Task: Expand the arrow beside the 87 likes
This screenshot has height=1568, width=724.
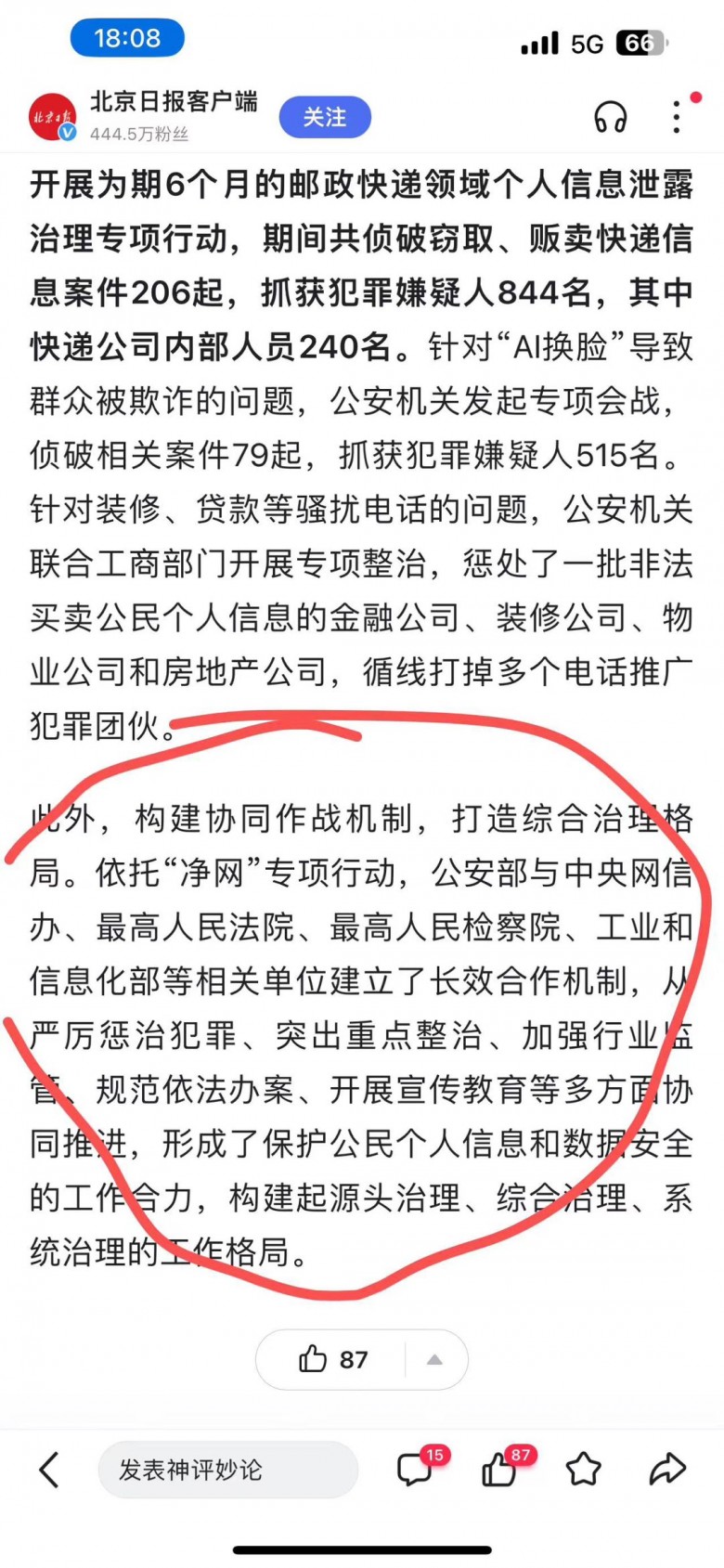Action: click(x=434, y=1359)
